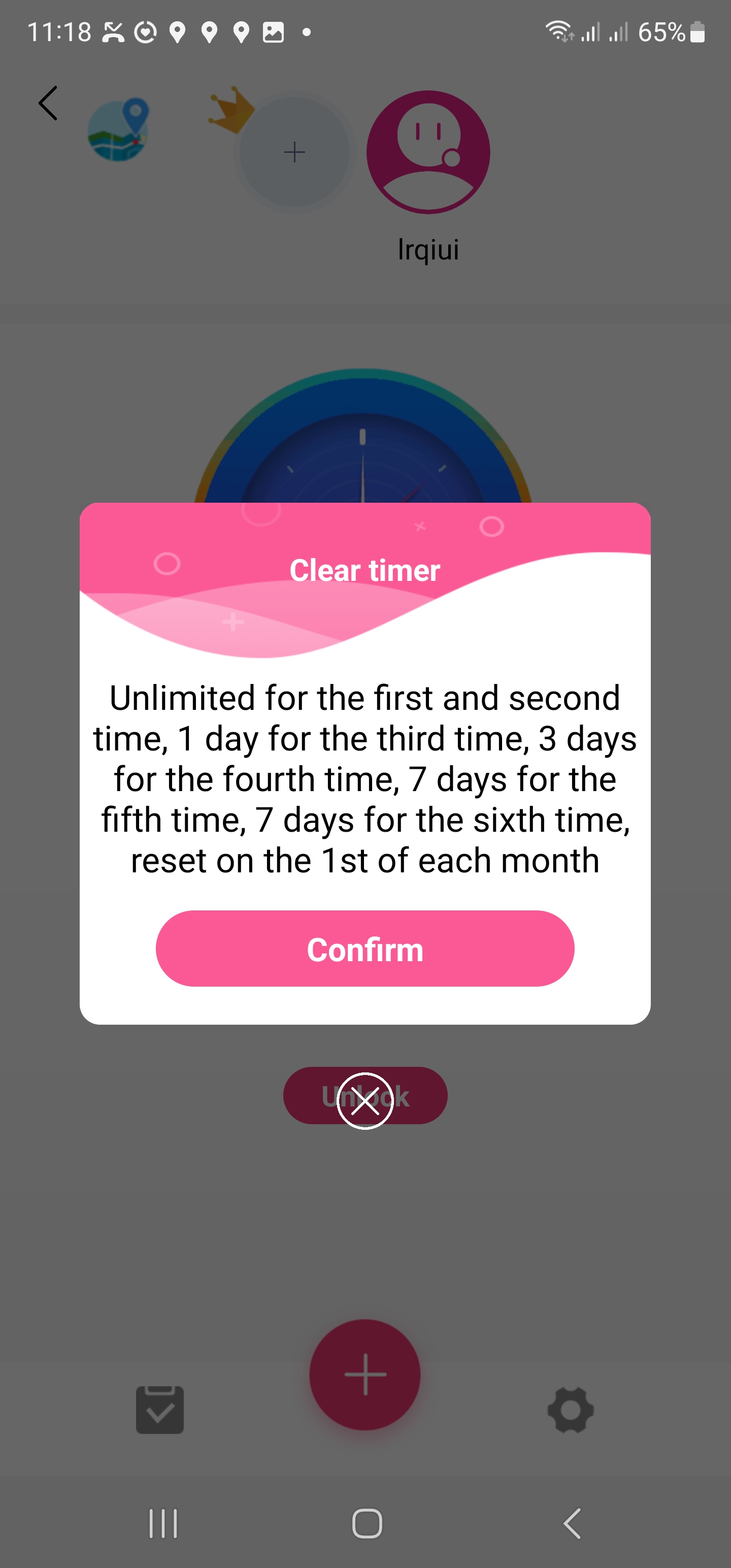
Task: Open the system recent apps view
Action: 163,1523
